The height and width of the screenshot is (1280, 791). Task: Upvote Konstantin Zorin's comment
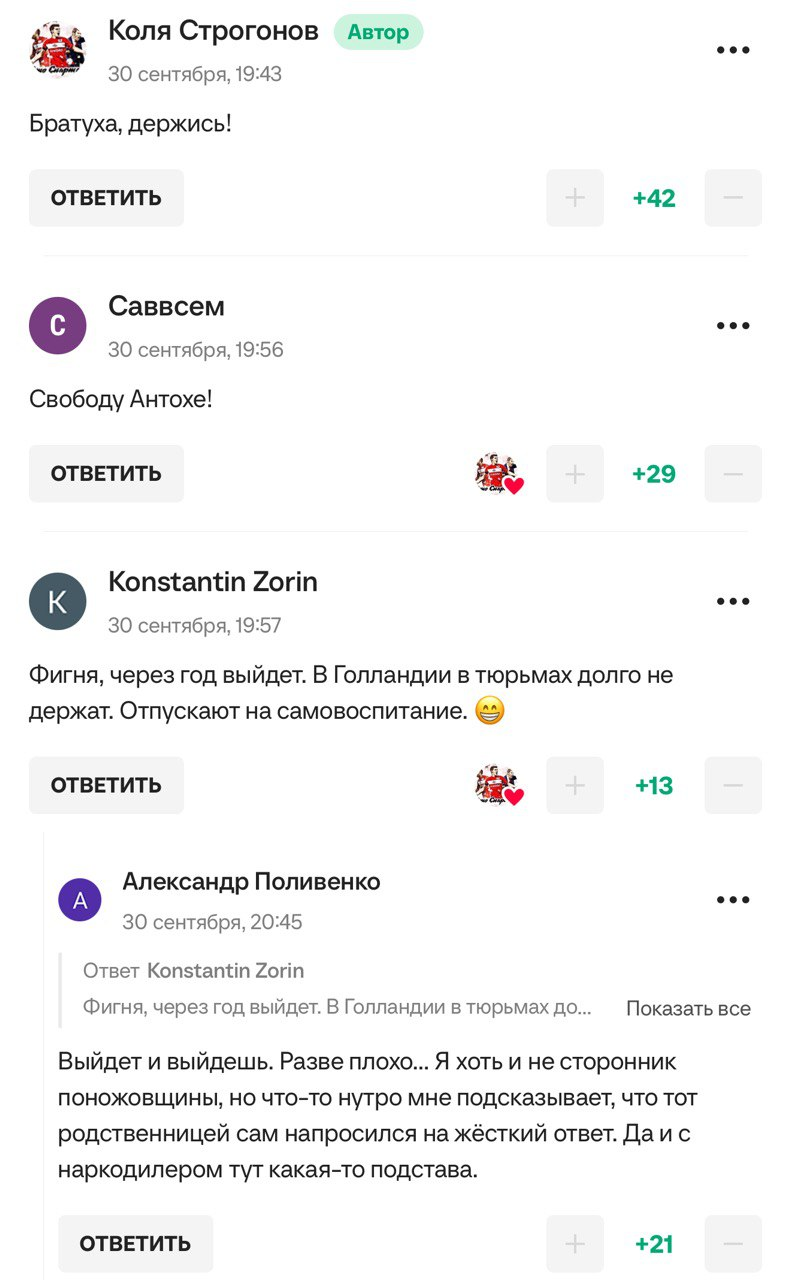pyautogui.click(x=575, y=786)
